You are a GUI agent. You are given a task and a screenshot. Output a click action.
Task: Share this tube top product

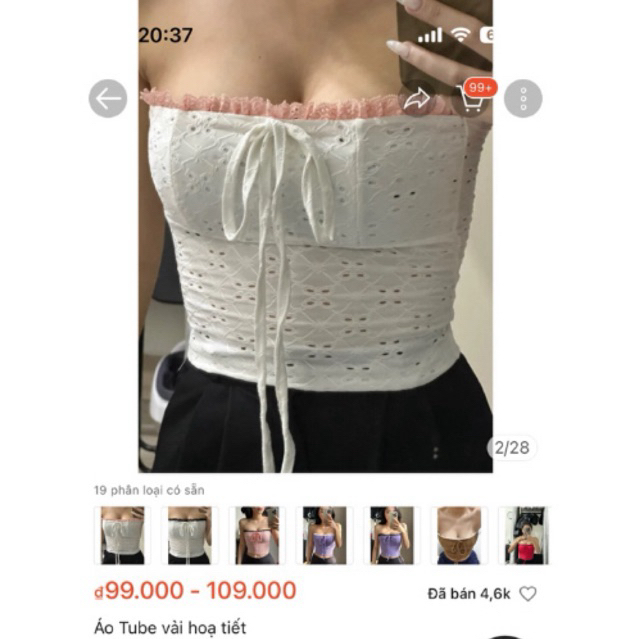[416, 98]
